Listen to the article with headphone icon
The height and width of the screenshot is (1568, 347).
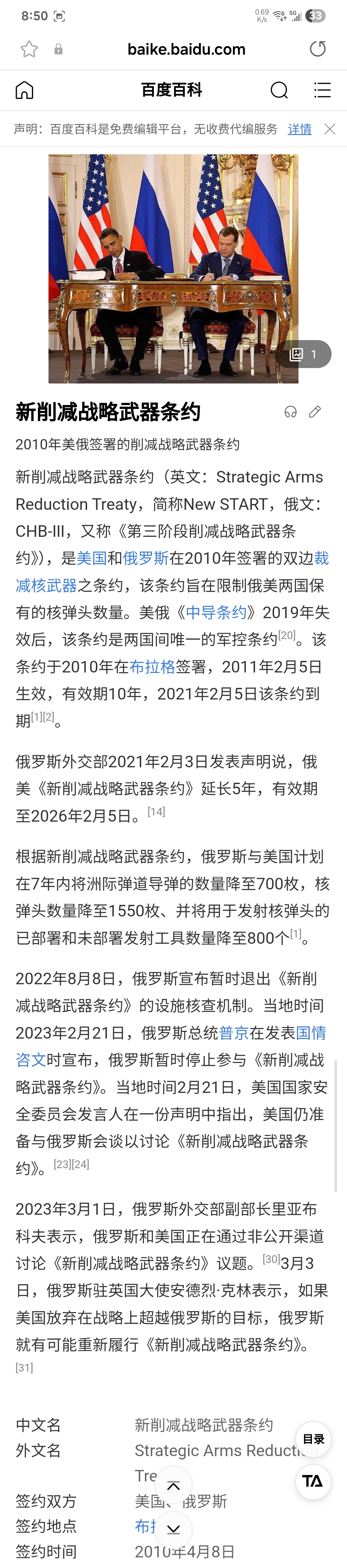coord(290,412)
